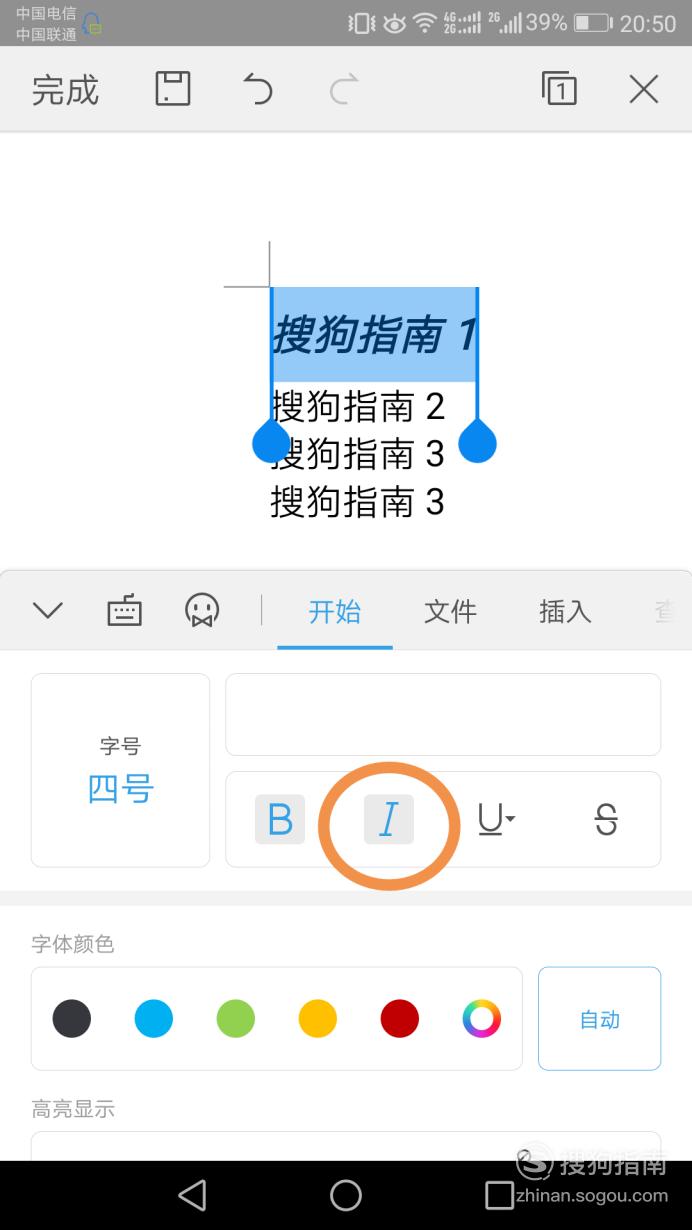Switch to the 插入 tab
The image size is (692, 1230).
click(565, 611)
